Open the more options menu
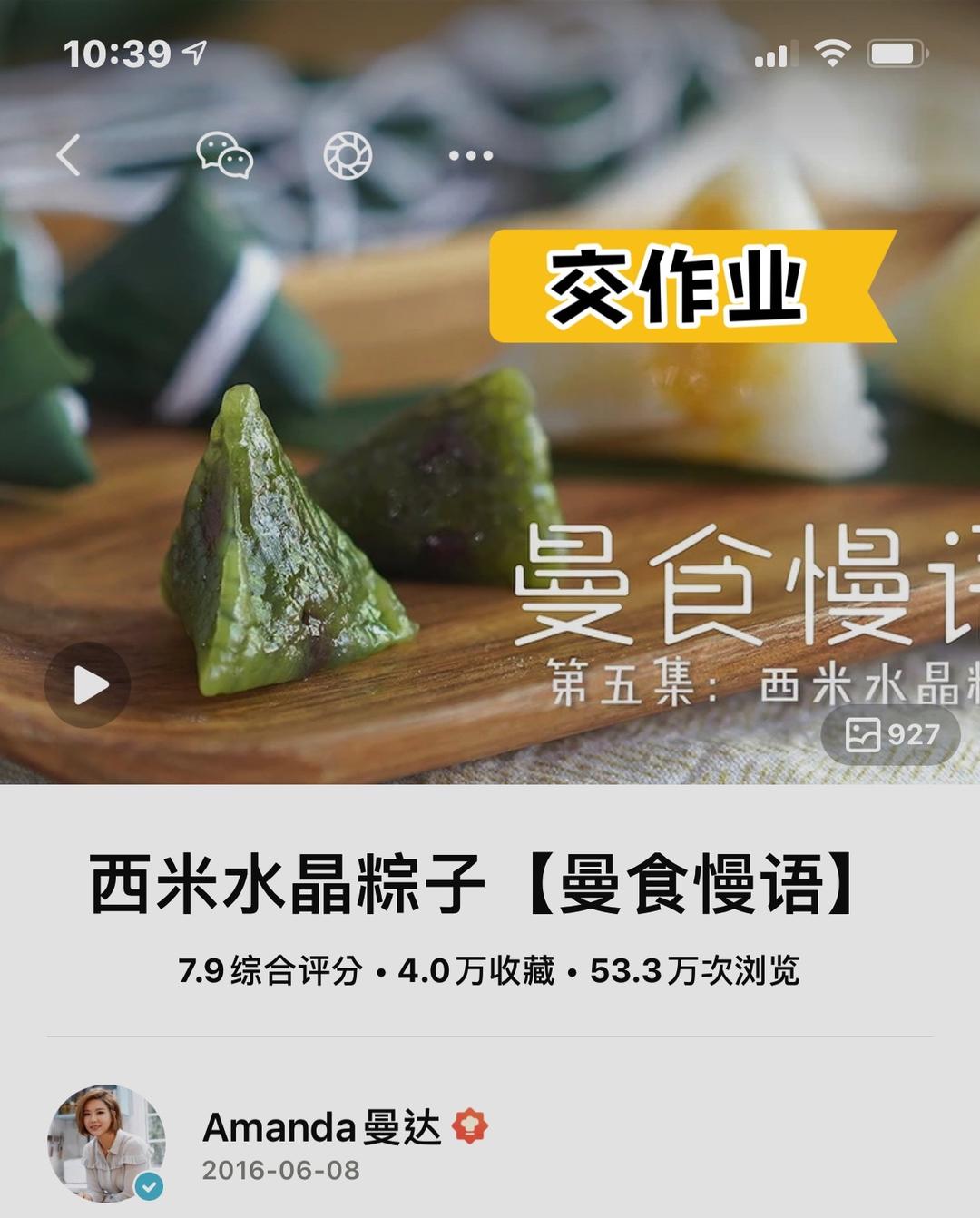Image resolution: width=980 pixels, height=1218 pixels. click(471, 156)
